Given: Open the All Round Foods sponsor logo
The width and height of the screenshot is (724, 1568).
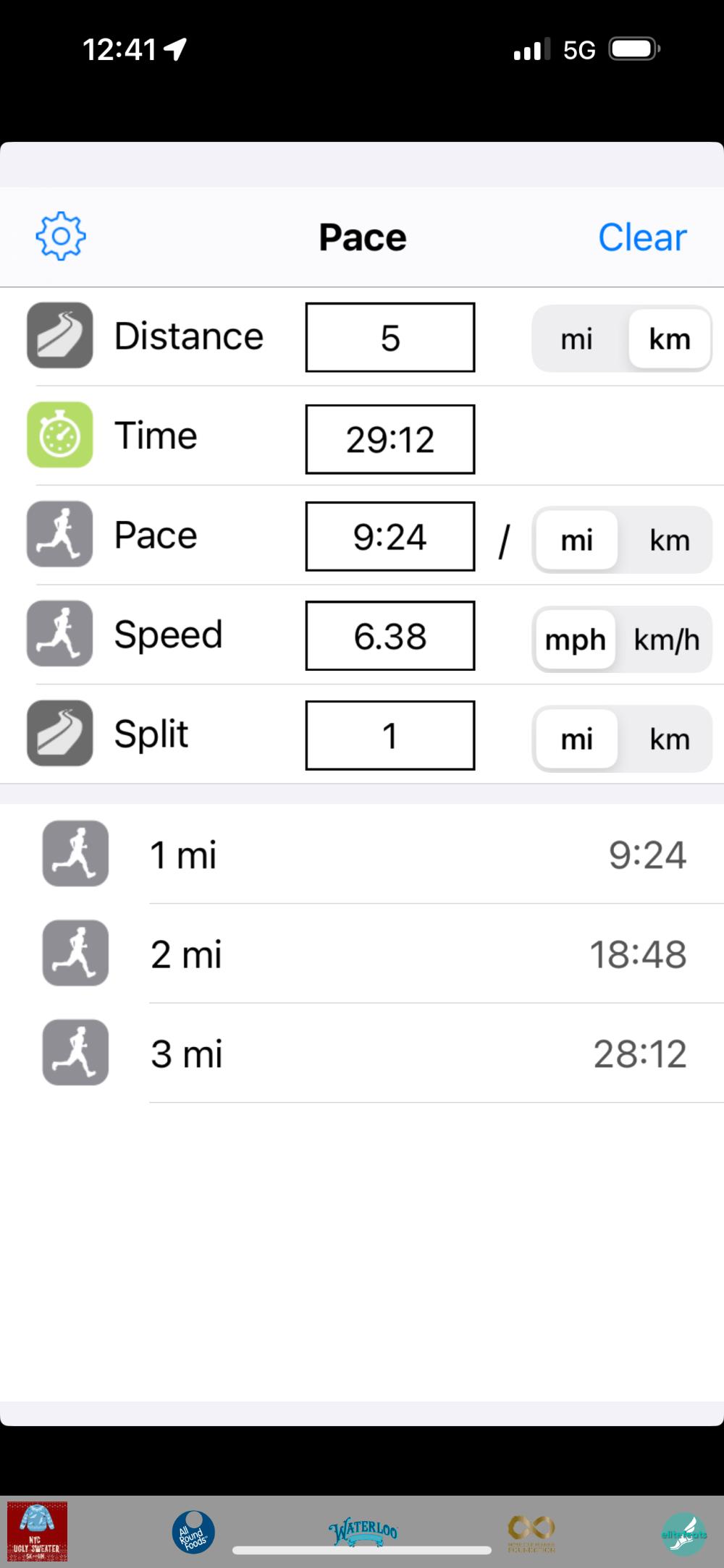Looking at the screenshot, I should pyautogui.click(x=193, y=1531).
